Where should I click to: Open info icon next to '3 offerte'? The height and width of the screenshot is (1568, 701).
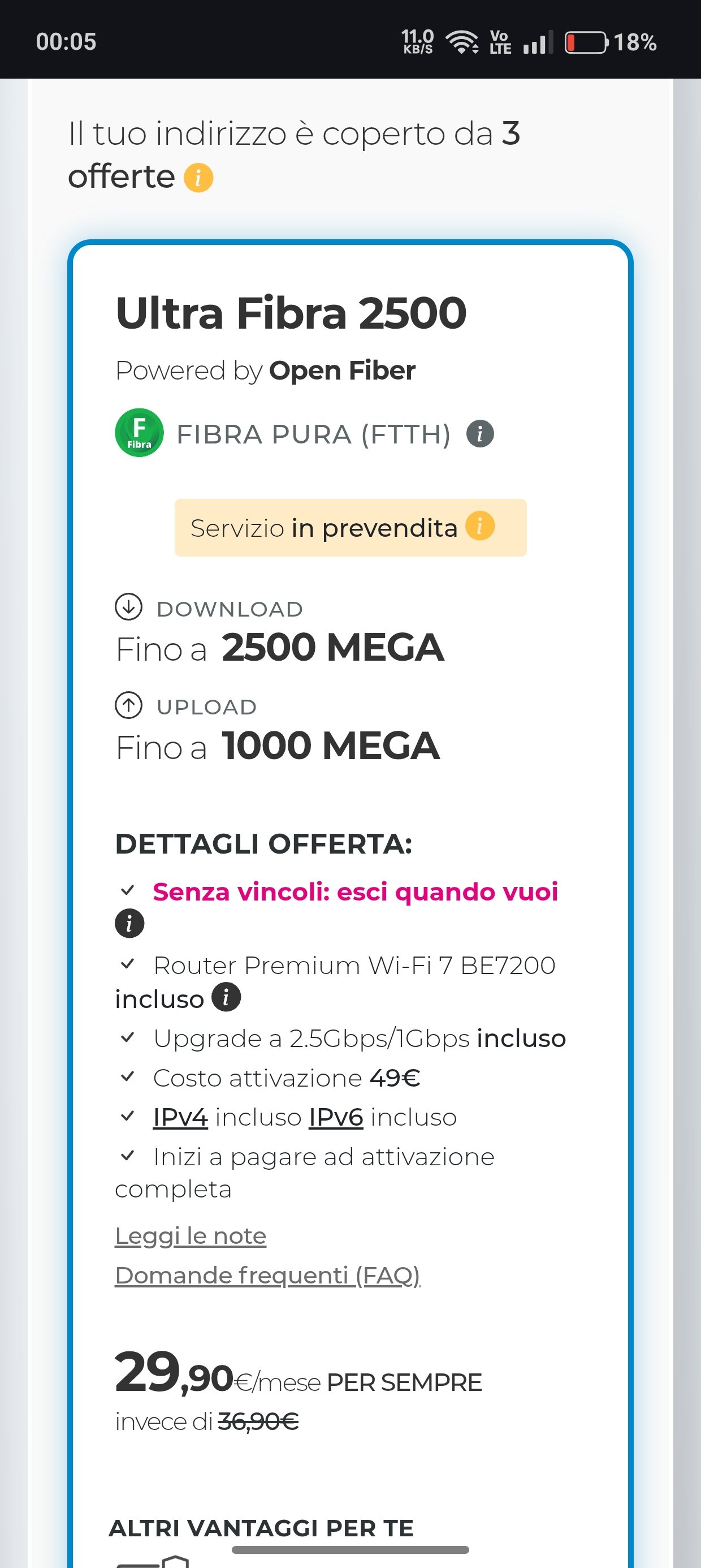pyautogui.click(x=198, y=178)
